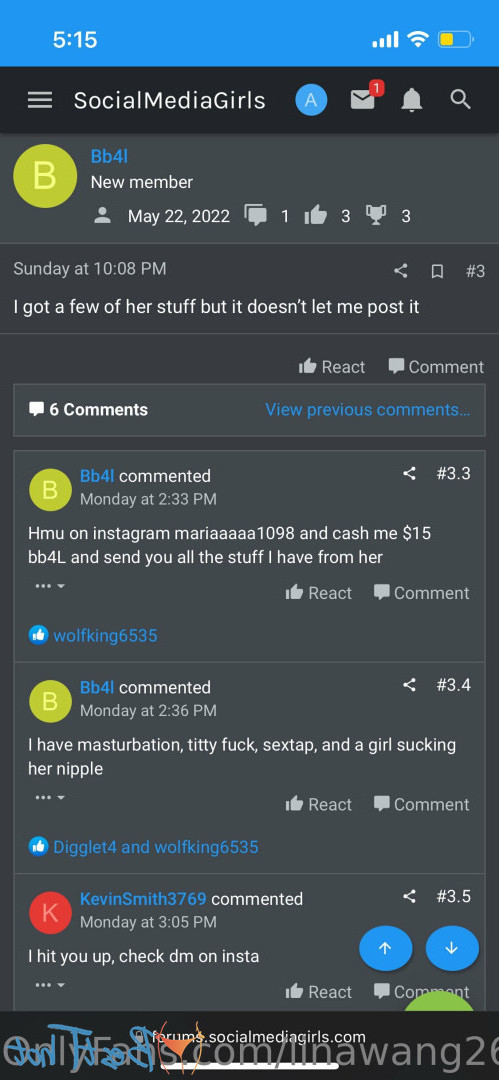Image resolution: width=499 pixels, height=1080 pixels.
Task: React to comment #3.4
Action: 318,804
